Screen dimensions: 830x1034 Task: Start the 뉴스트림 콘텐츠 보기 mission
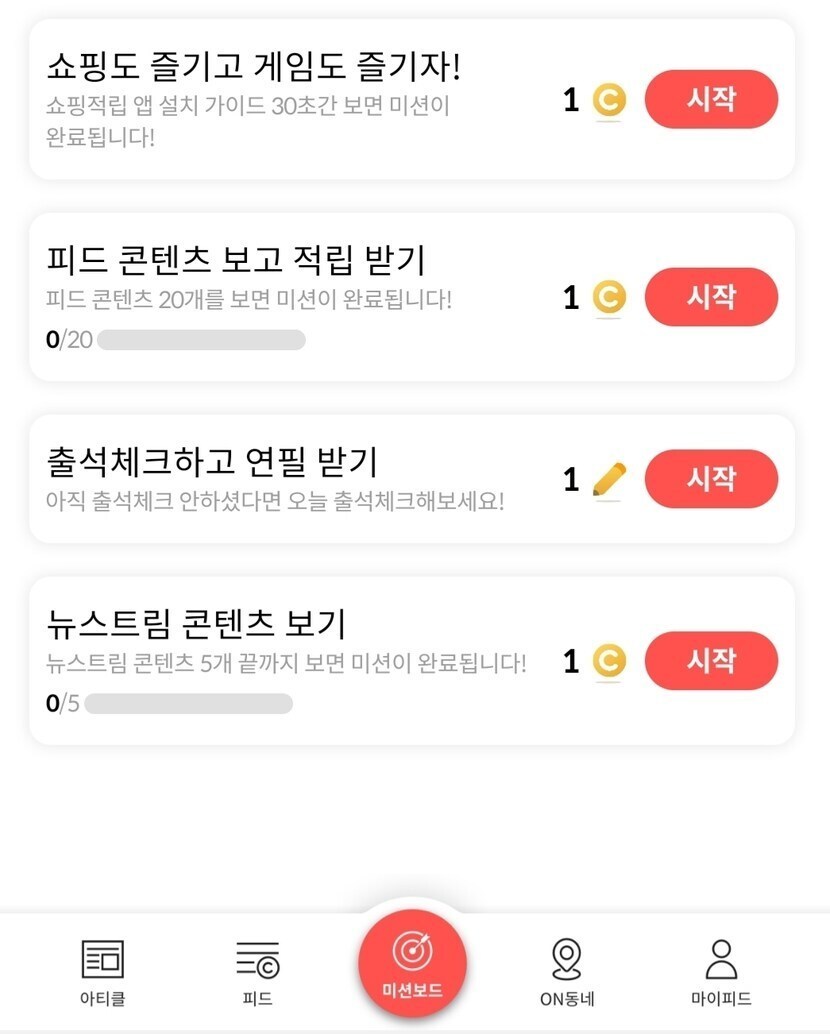point(711,661)
